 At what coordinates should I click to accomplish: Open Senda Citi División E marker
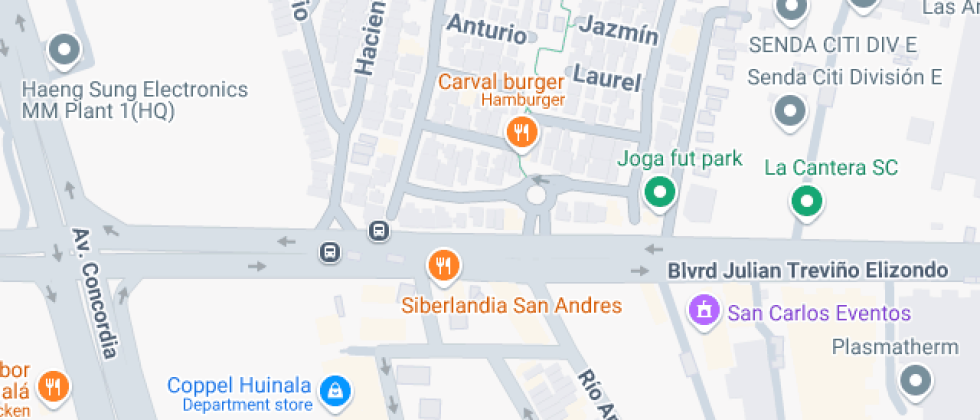792,110
